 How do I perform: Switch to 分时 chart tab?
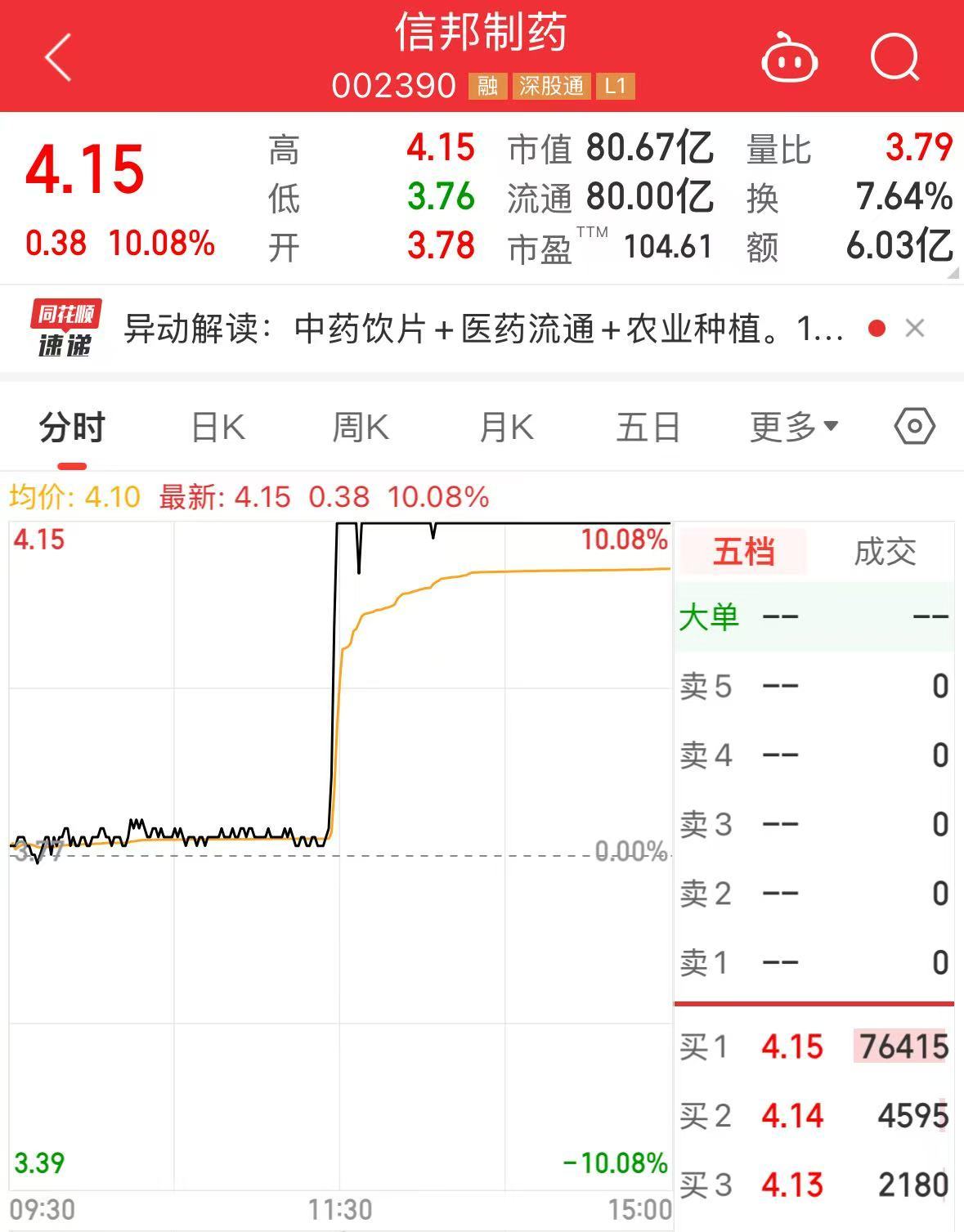[x=72, y=428]
